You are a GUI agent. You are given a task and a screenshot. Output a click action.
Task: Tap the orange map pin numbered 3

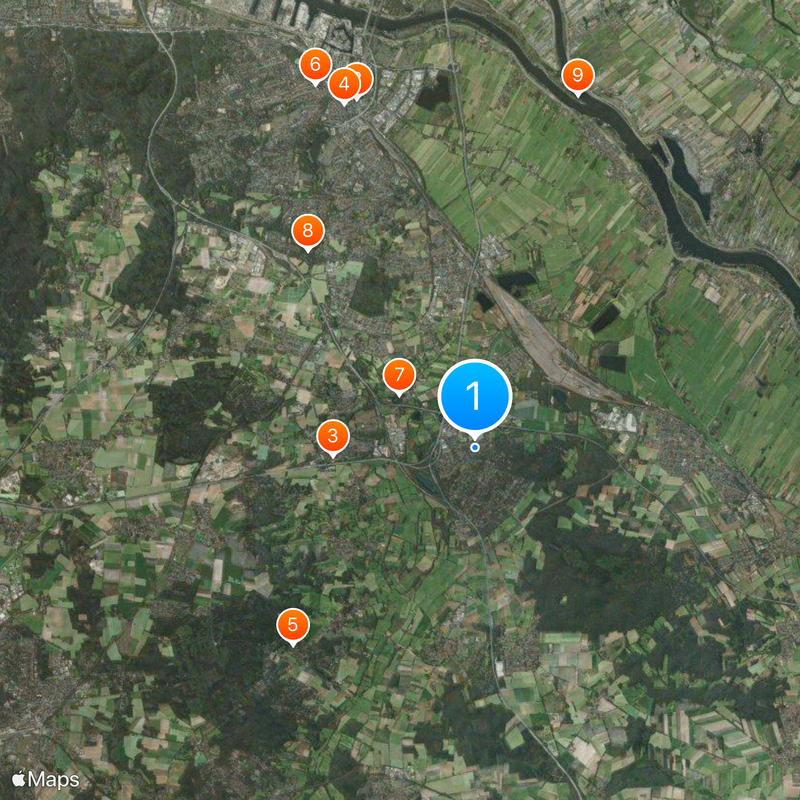point(332,436)
